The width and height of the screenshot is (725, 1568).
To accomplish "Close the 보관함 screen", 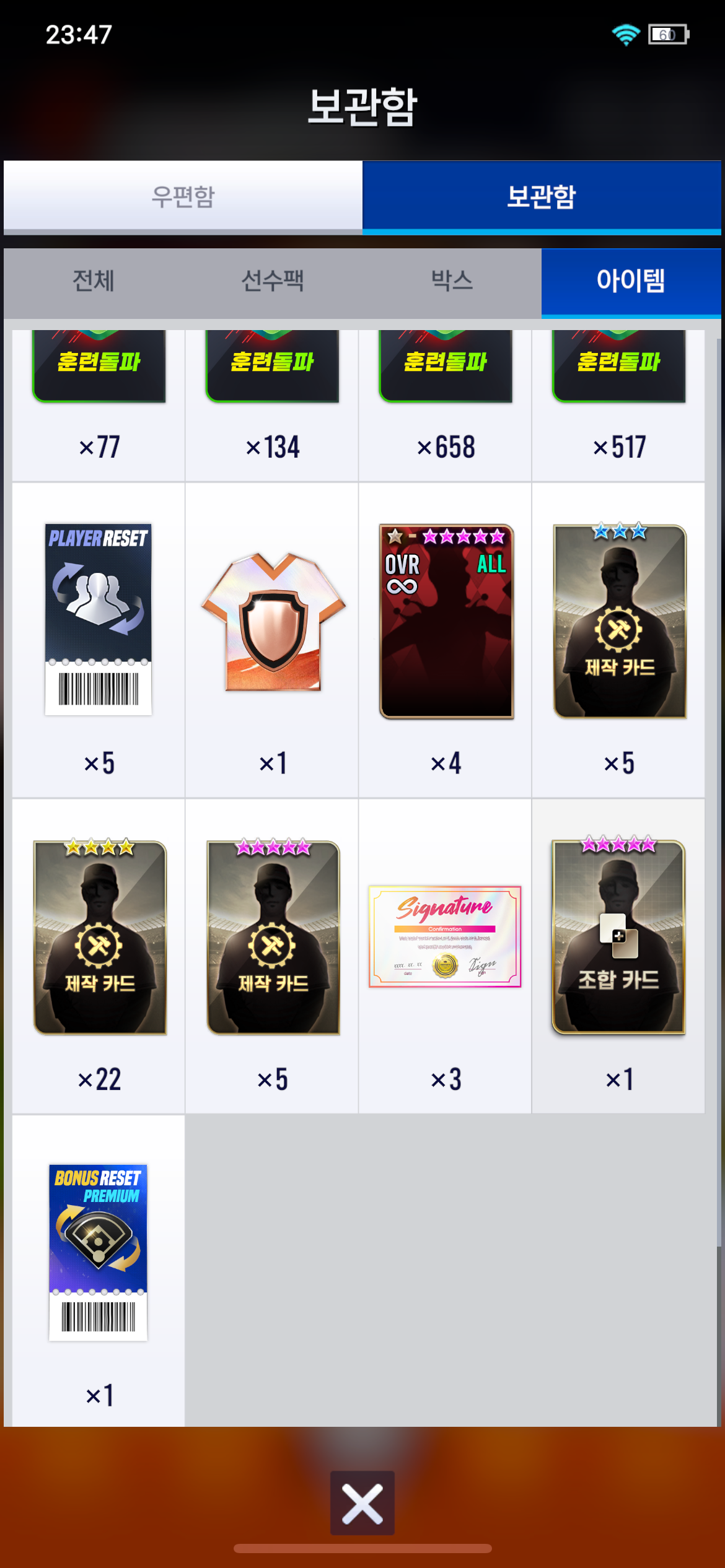I will [362, 1502].
